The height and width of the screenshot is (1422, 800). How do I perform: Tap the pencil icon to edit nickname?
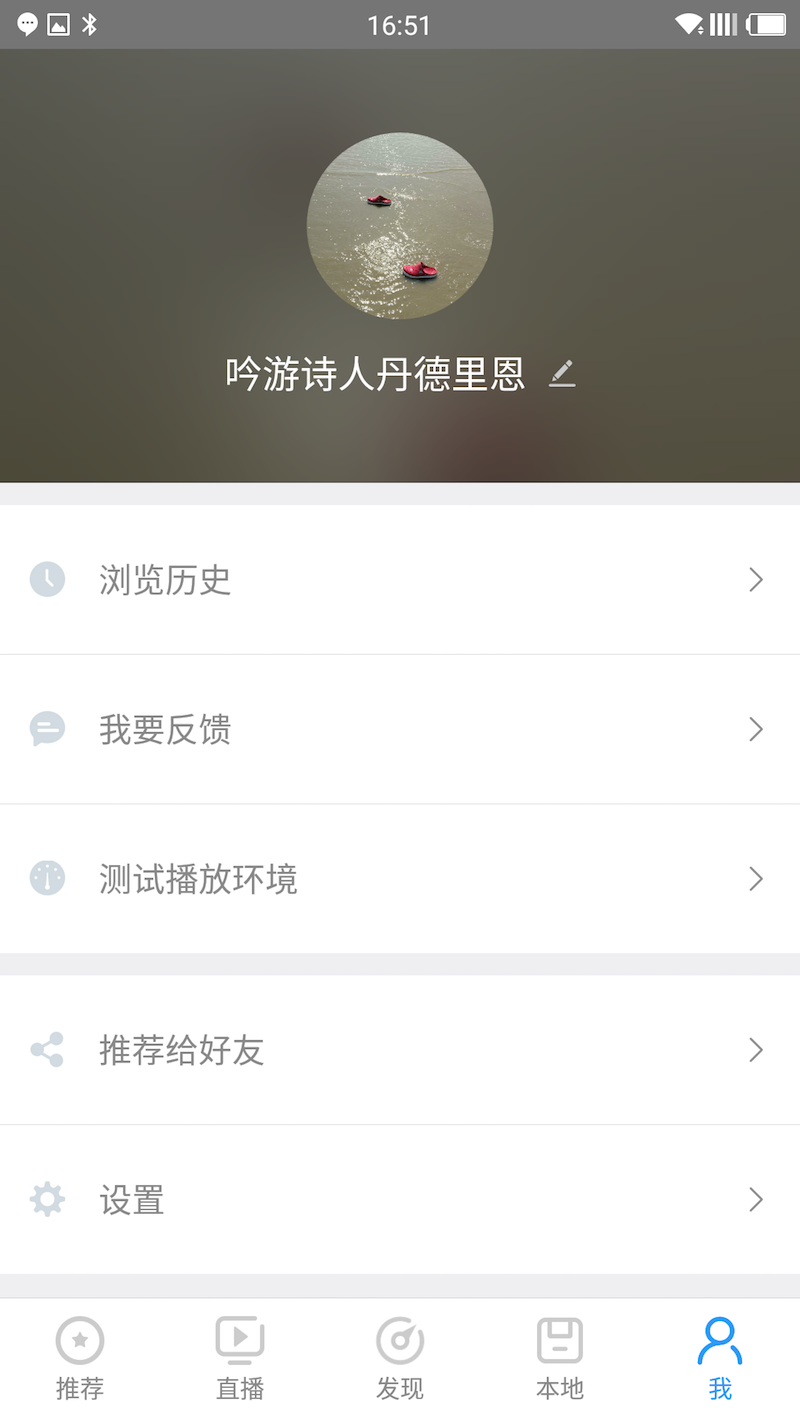click(x=563, y=374)
